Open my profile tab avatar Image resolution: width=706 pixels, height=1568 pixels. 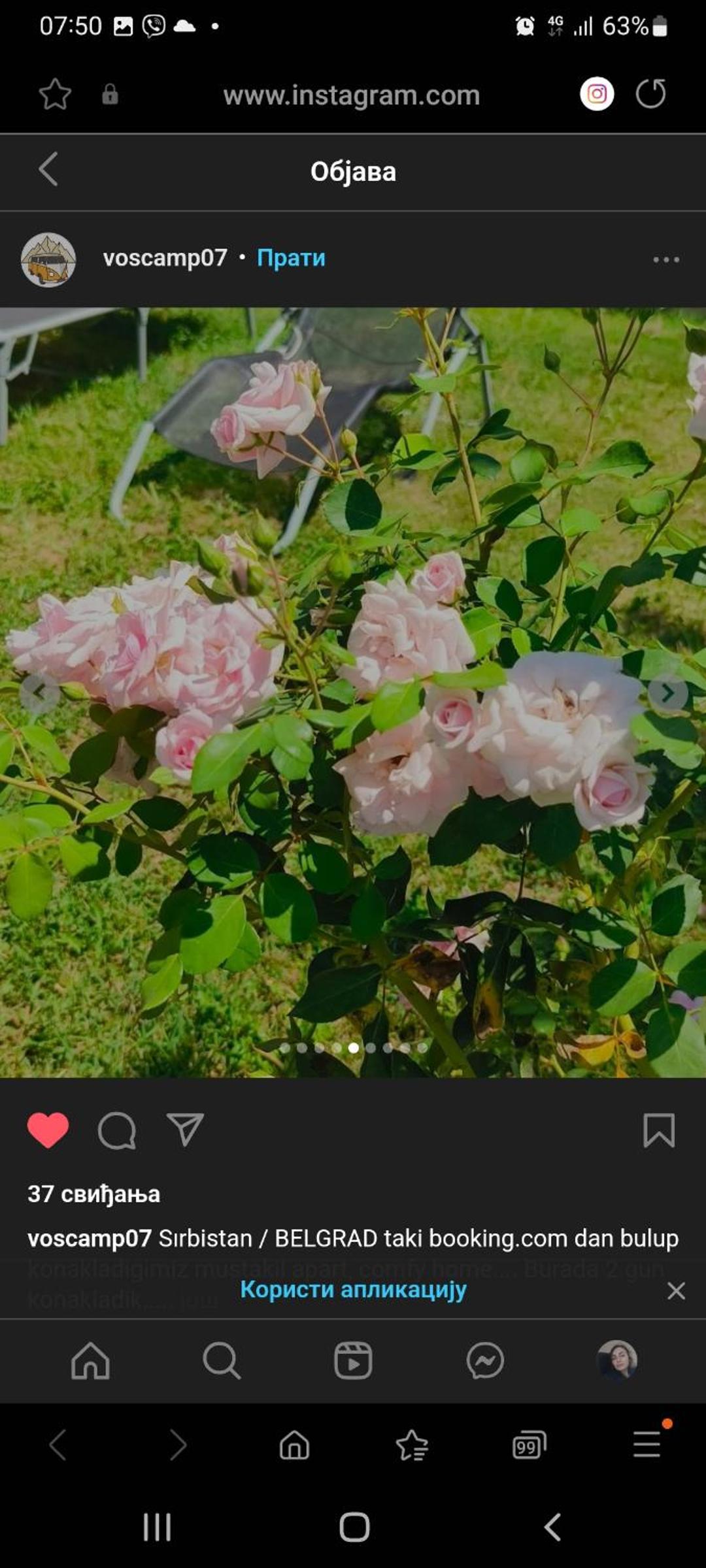click(617, 1360)
